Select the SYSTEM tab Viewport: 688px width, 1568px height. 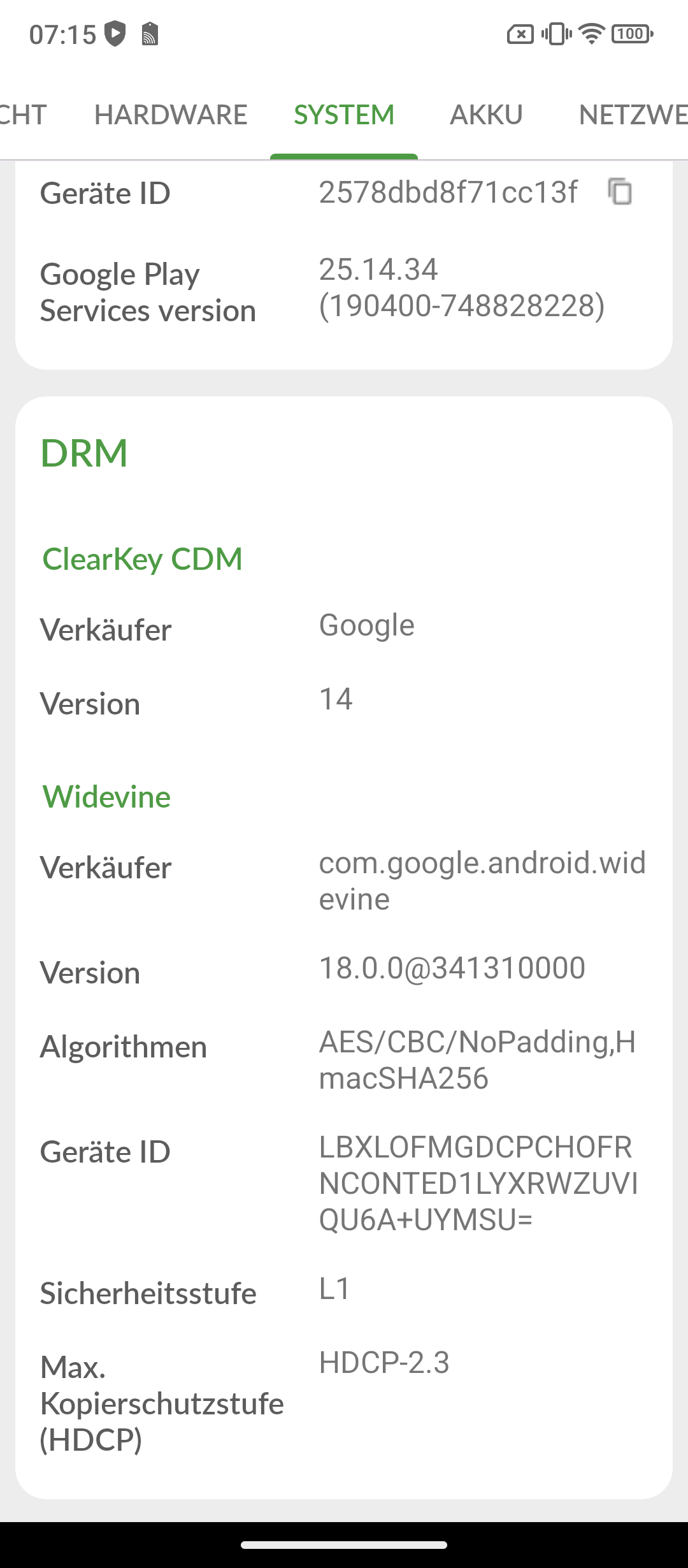[344, 115]
